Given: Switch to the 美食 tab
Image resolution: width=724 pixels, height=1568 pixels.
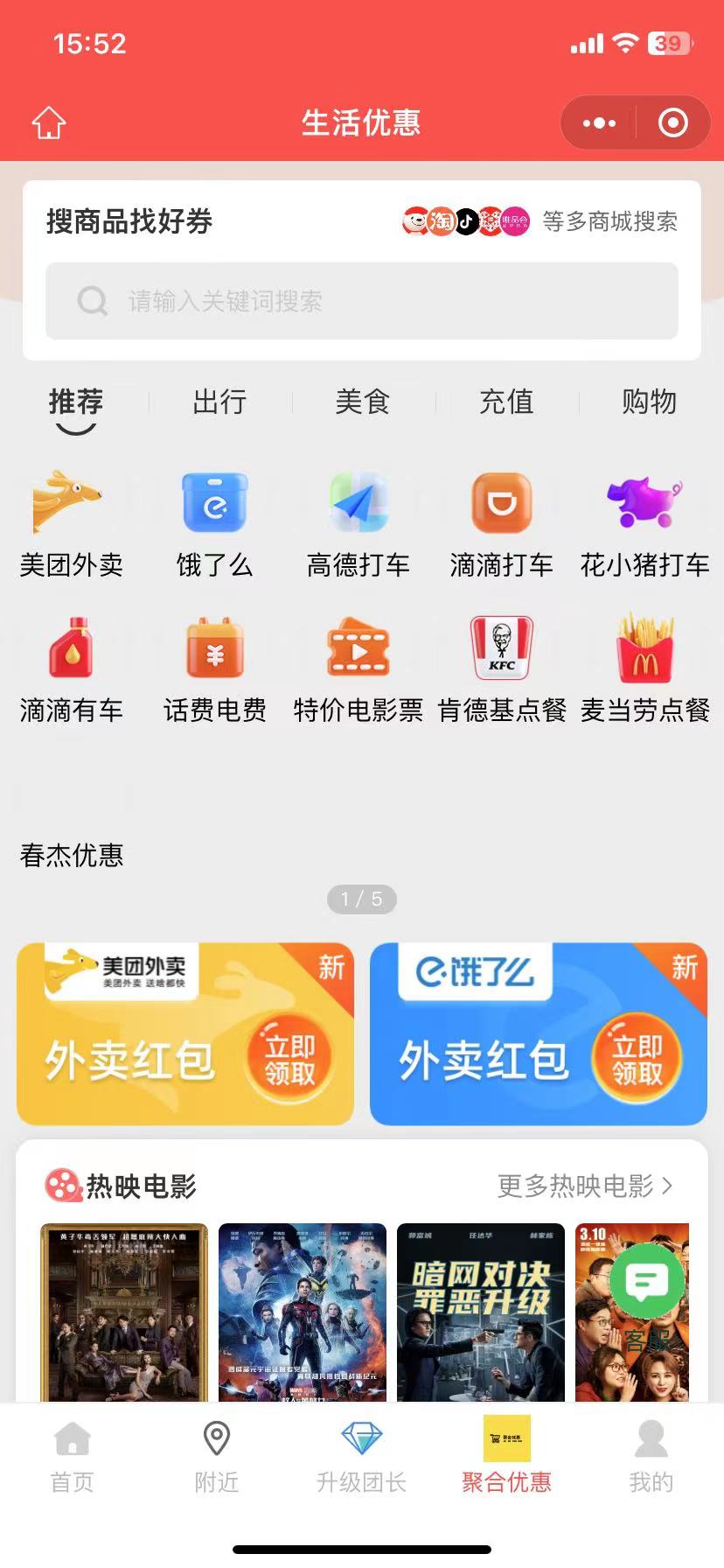Looking at the screenshot, I should click(362, 402).
